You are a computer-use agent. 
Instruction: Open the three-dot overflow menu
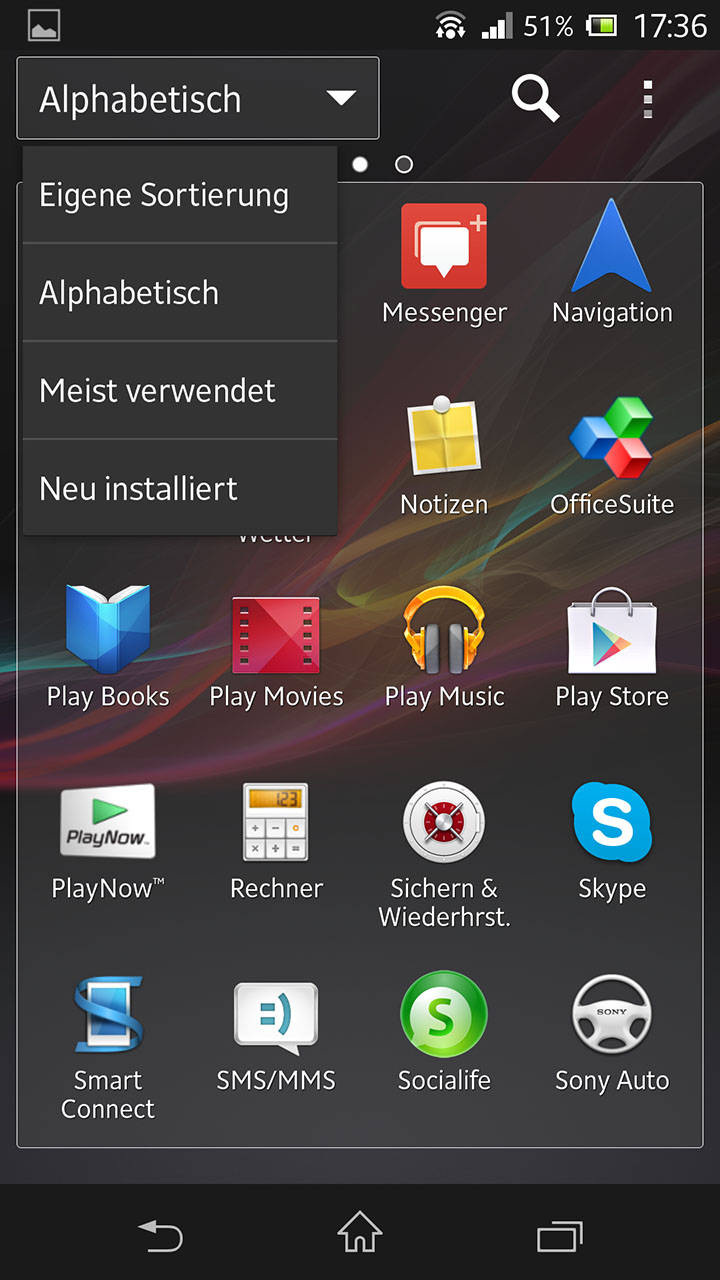(648, 98)
